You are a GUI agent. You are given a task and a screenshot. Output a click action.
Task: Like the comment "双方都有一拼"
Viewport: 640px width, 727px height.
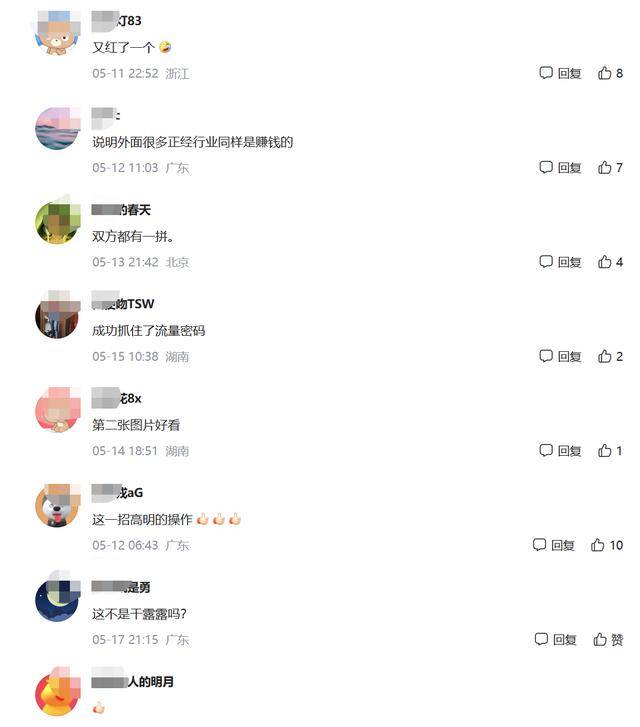point(610,262)
